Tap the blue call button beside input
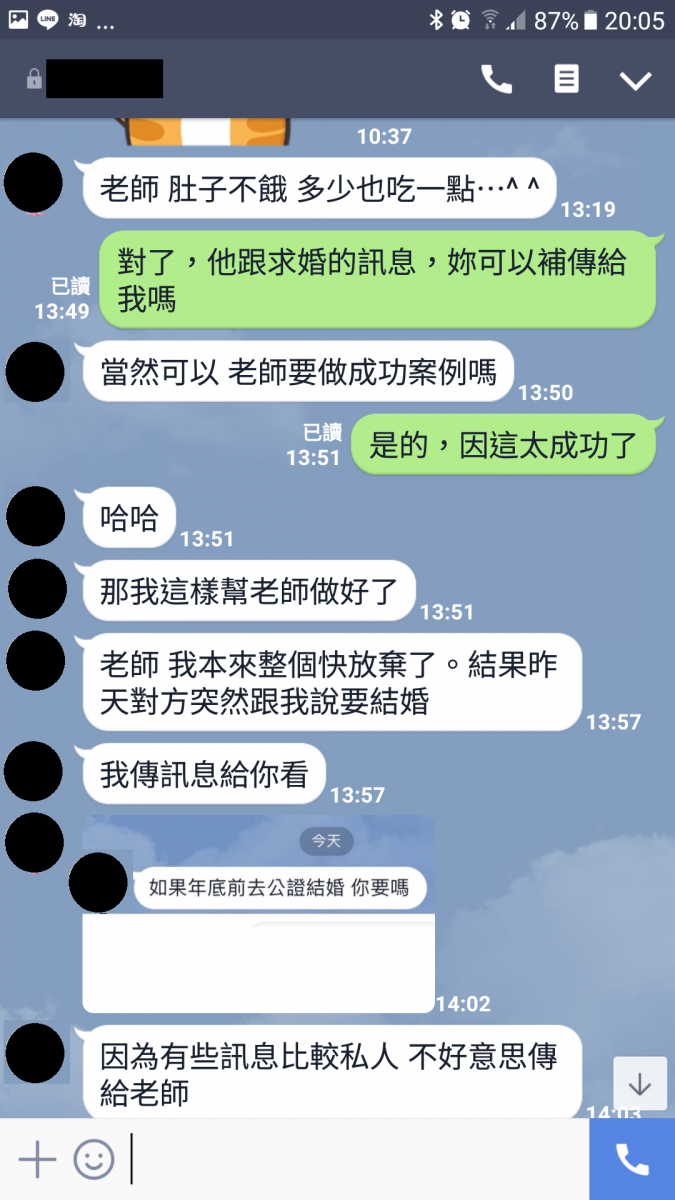The height and width of the screenshot is (1200, 675). coord(632,1160)
